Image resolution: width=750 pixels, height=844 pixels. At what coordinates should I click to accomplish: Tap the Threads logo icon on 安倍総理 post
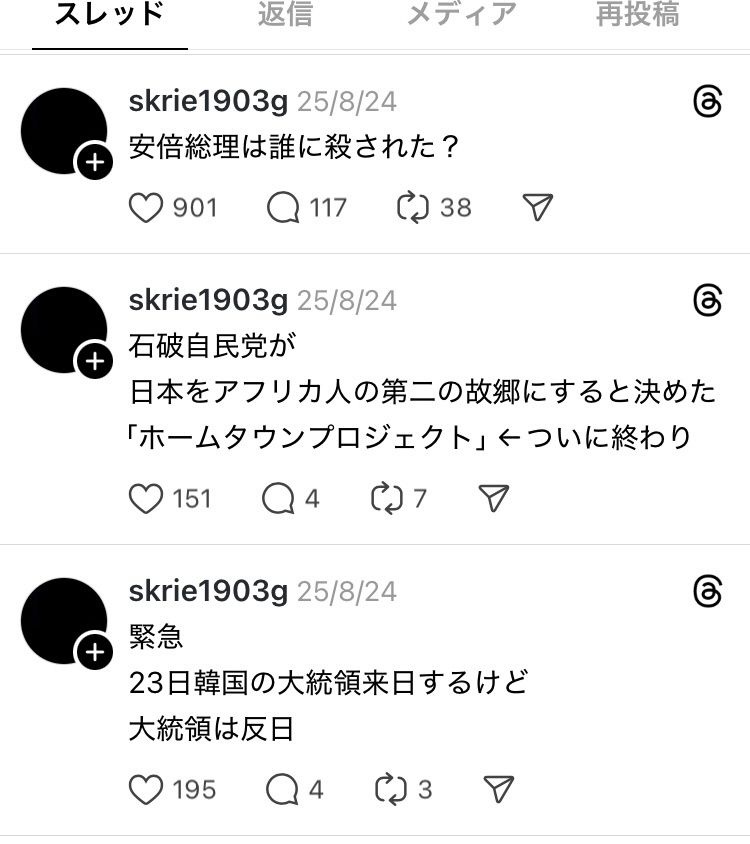707,103
